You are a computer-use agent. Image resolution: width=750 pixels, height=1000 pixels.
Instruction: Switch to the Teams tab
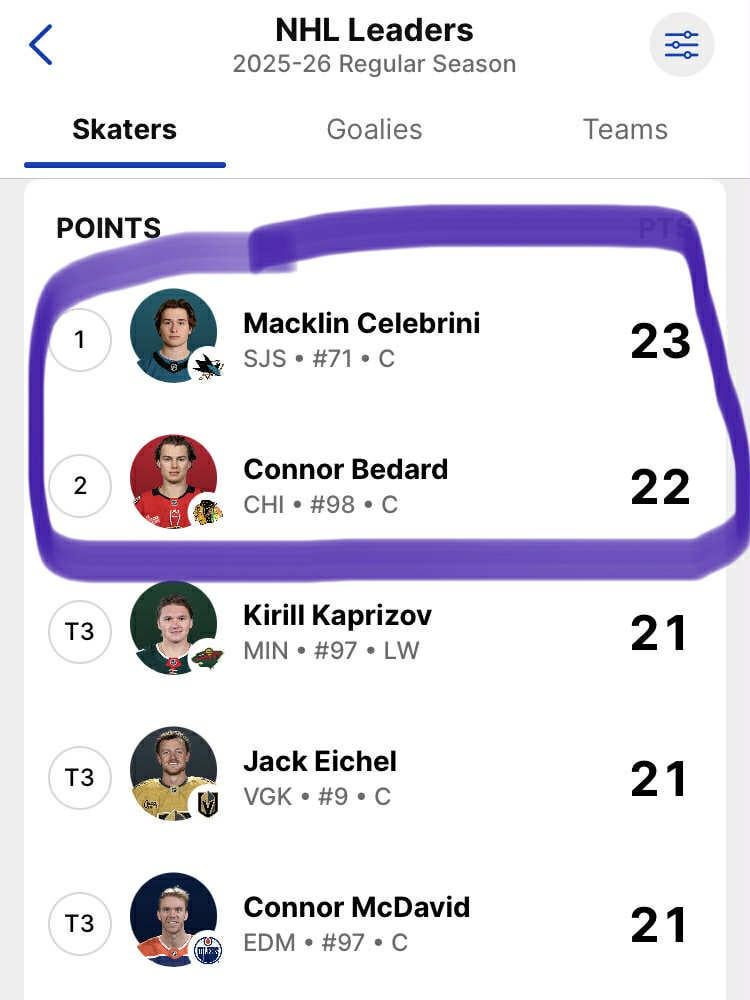pyautogui.click(x=625, y=130)
